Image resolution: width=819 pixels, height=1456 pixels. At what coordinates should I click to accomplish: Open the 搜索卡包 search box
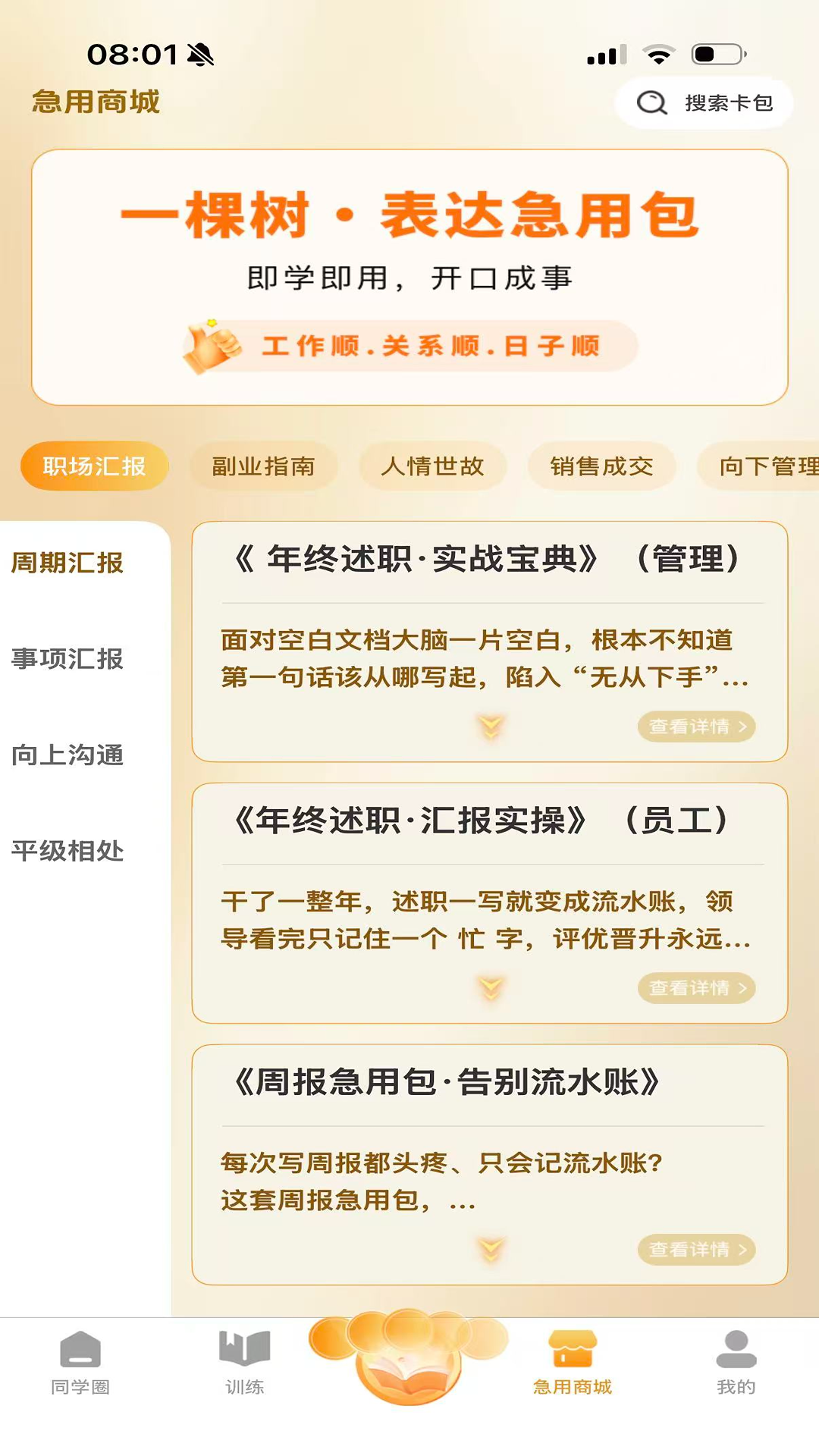[704, 102]
